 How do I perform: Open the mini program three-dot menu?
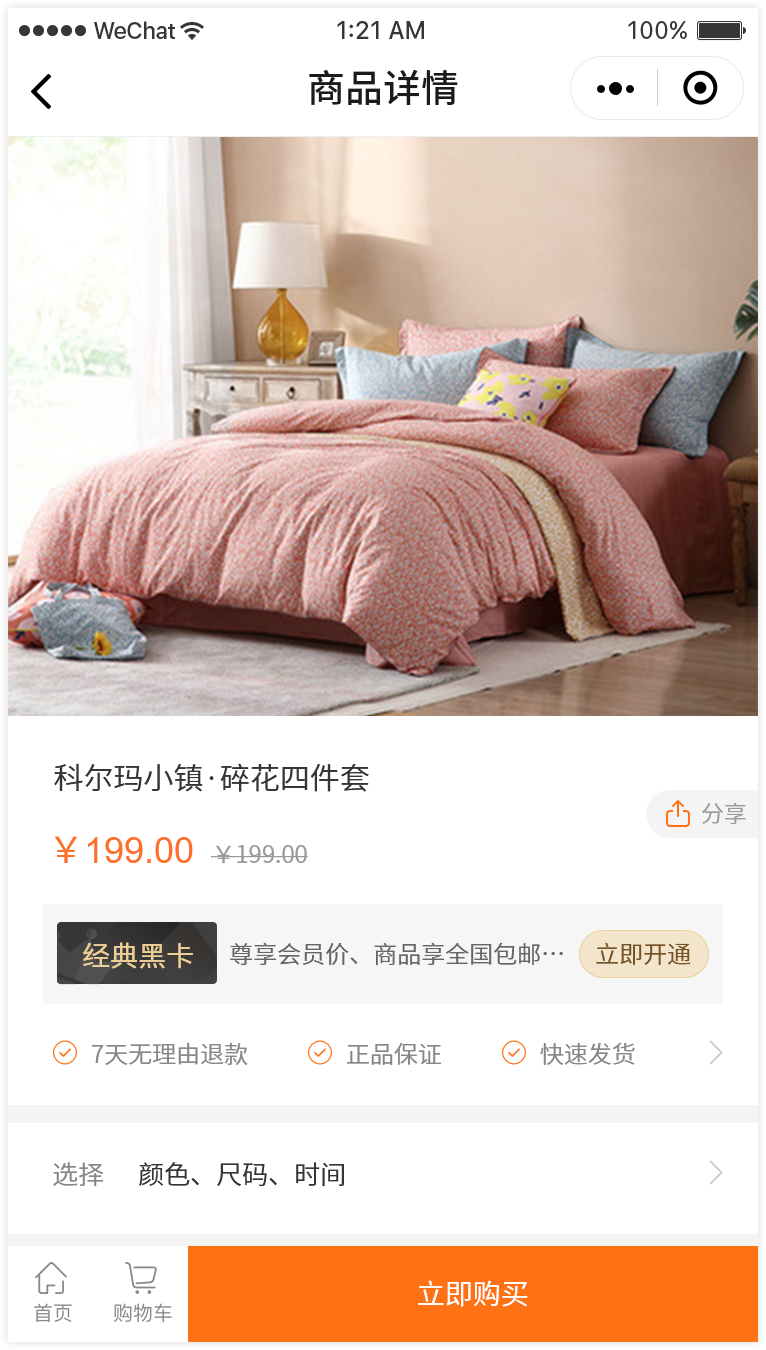615,89
